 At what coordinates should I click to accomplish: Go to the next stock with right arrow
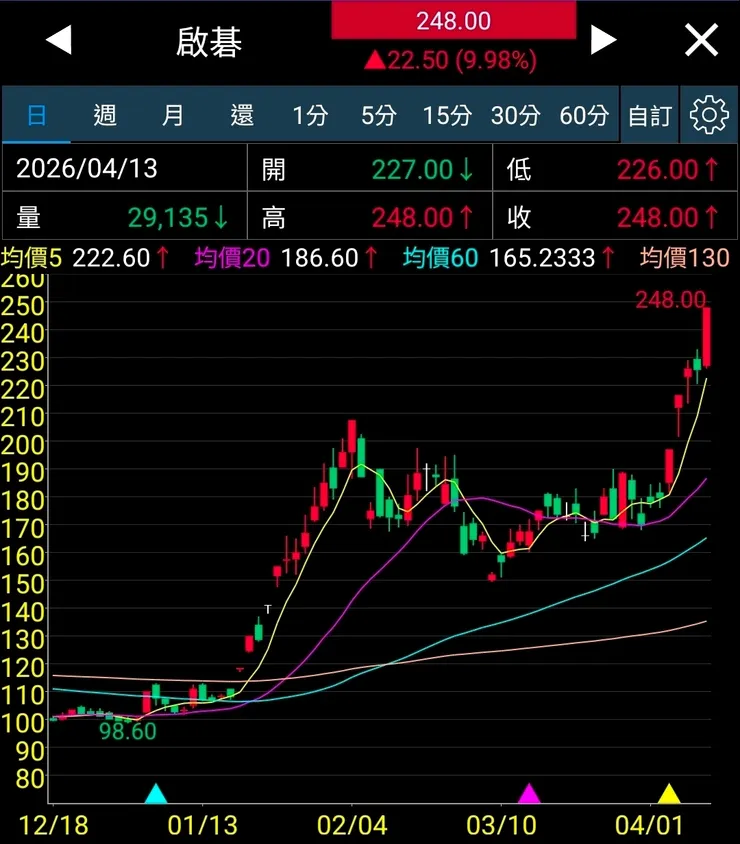[x=603, y=40]
